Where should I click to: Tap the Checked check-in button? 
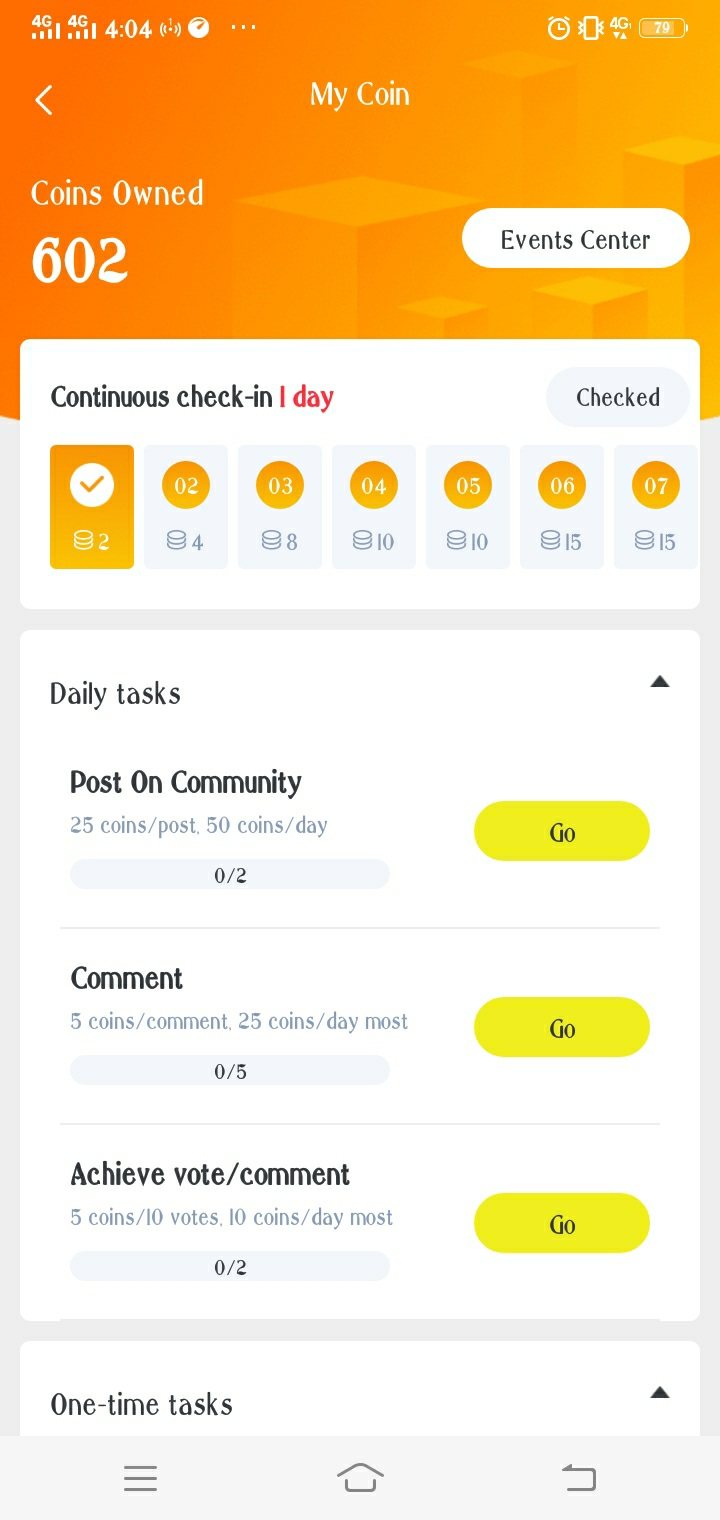(617, 397)
